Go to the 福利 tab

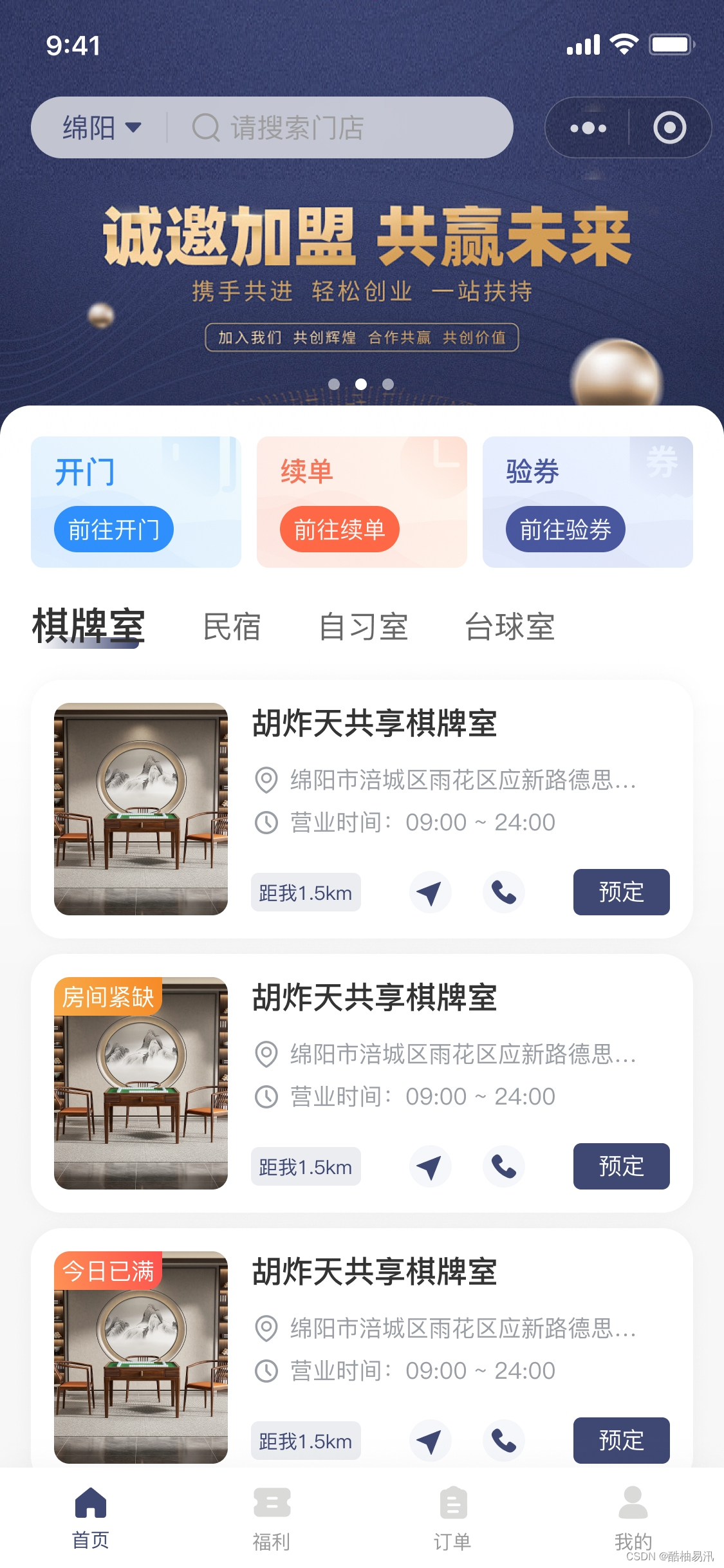[x=272, y=1518]
